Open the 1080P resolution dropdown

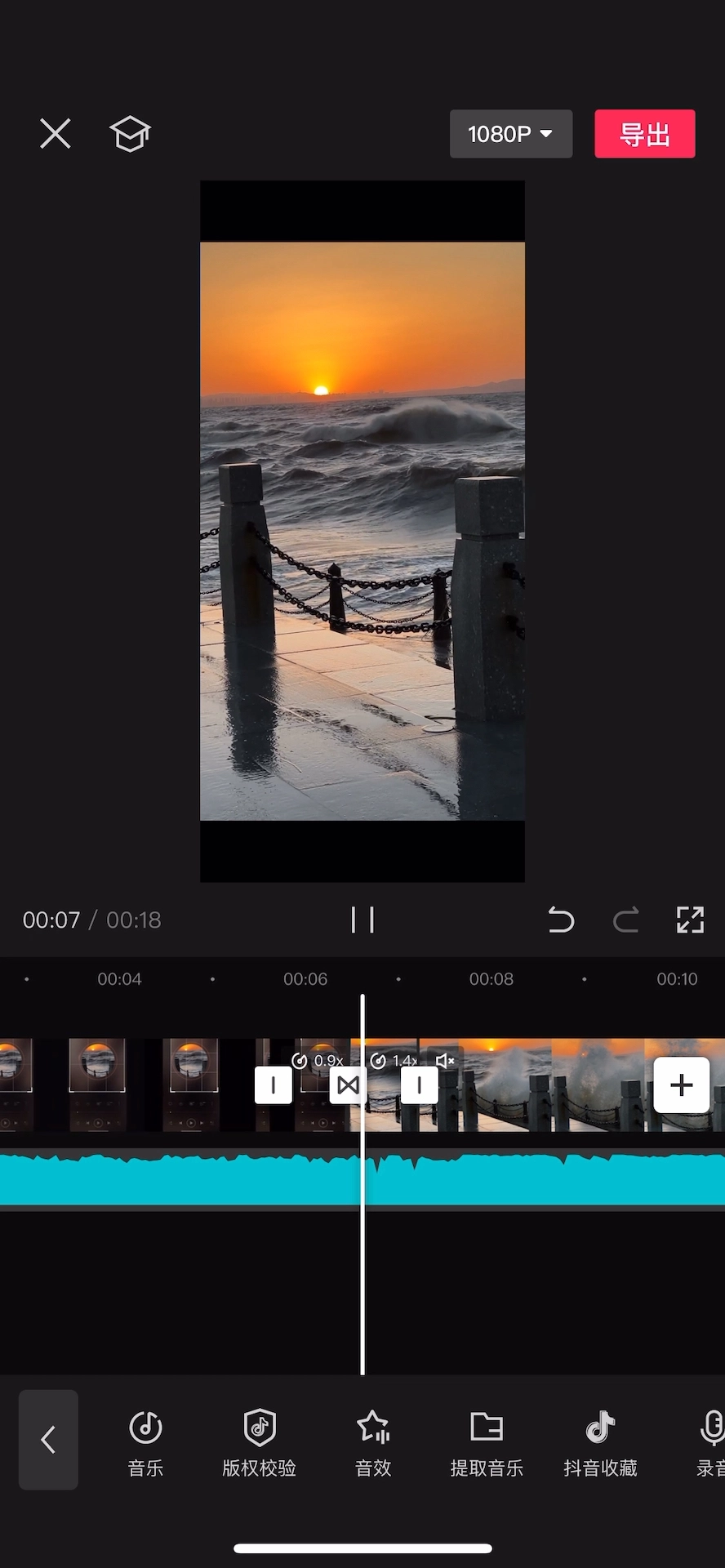pos(510,133)
